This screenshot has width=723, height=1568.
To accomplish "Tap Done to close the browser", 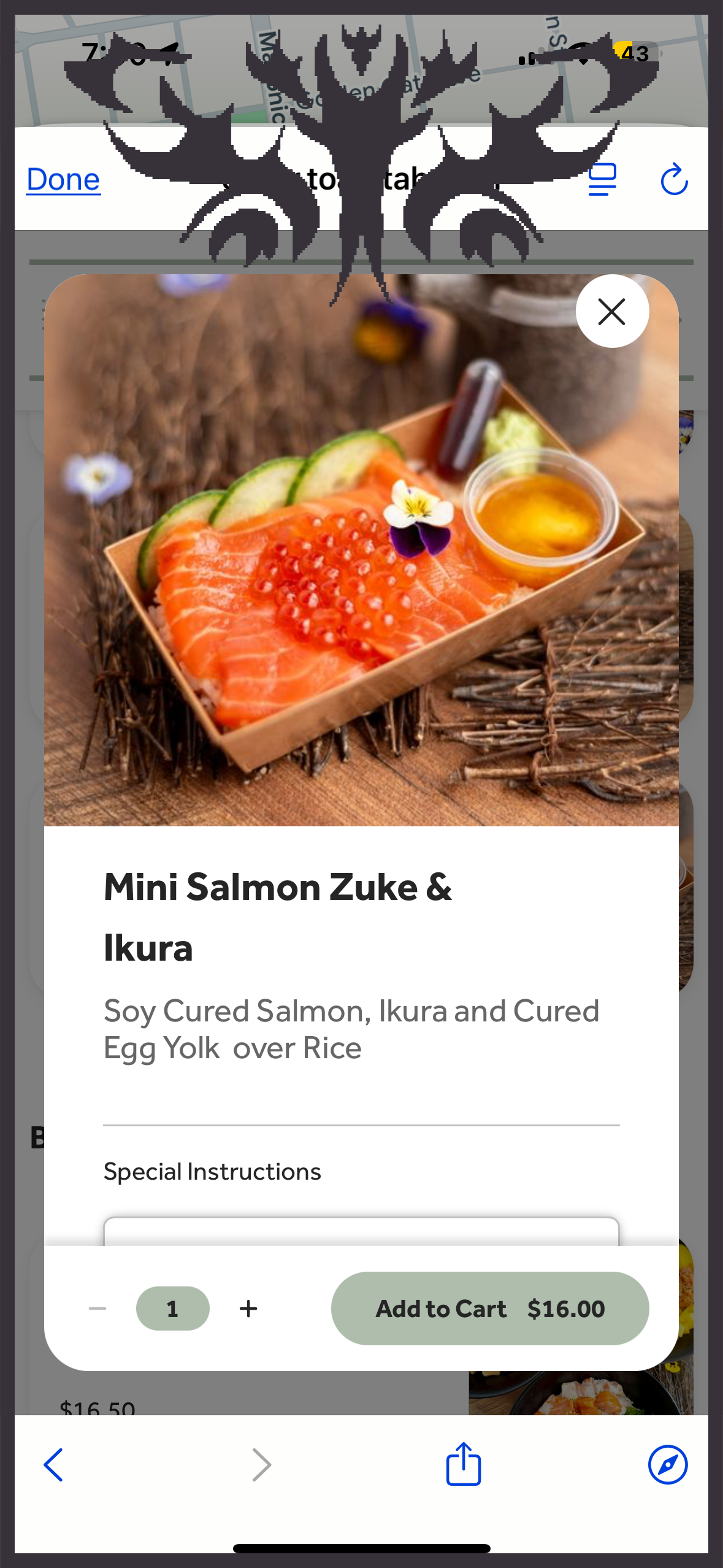I will (63, 180).
